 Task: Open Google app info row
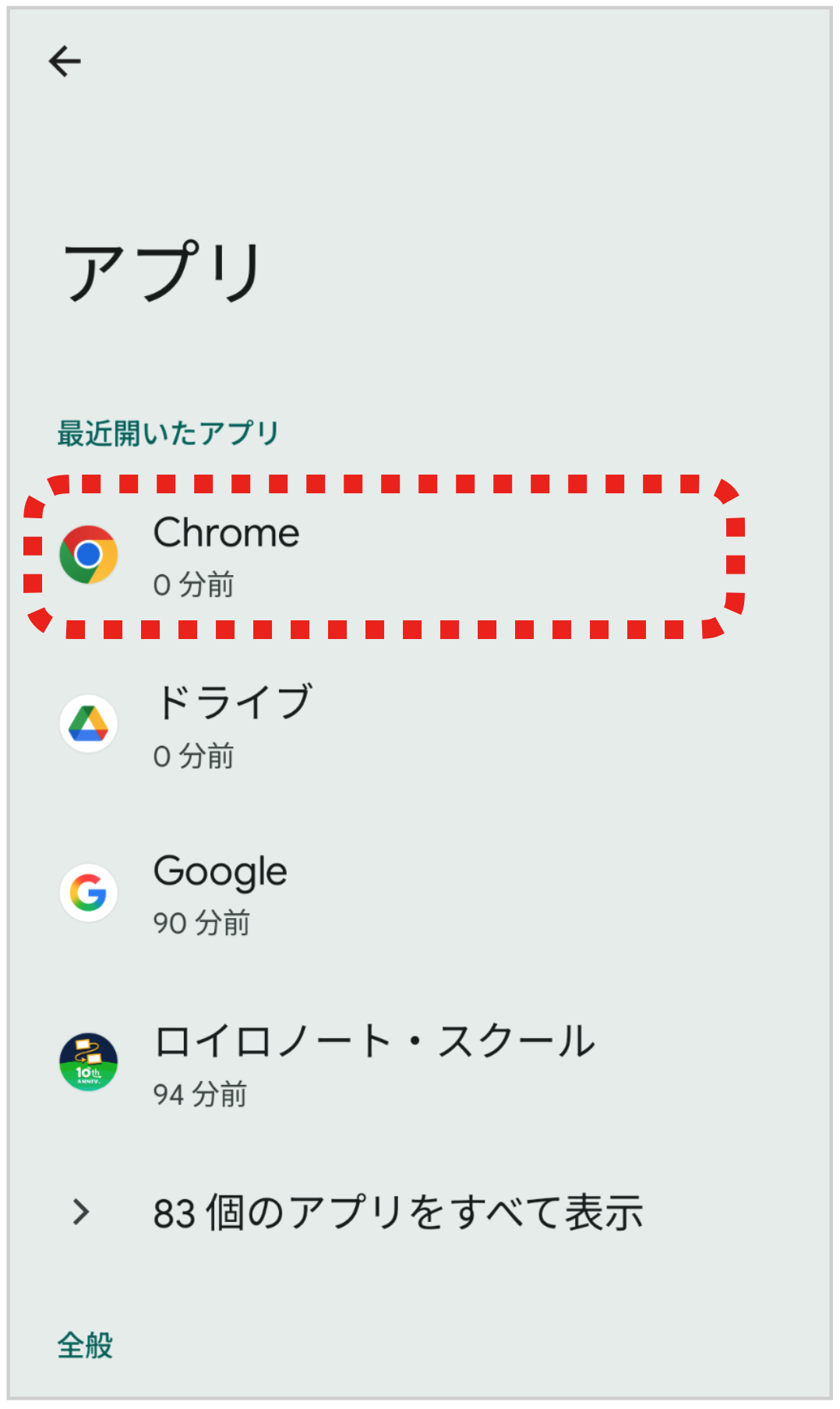[220, 892]
